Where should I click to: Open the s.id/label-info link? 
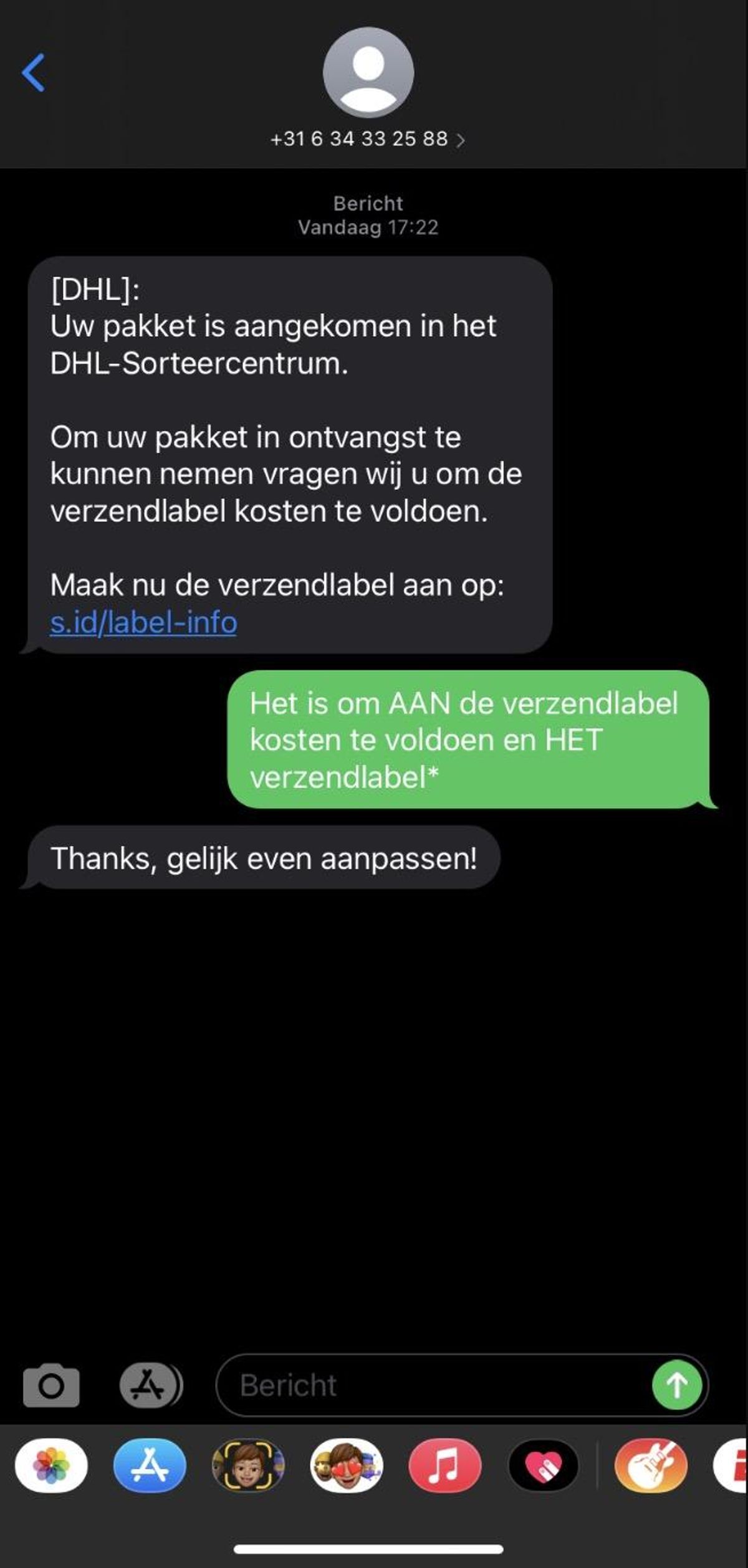point(143,622)
